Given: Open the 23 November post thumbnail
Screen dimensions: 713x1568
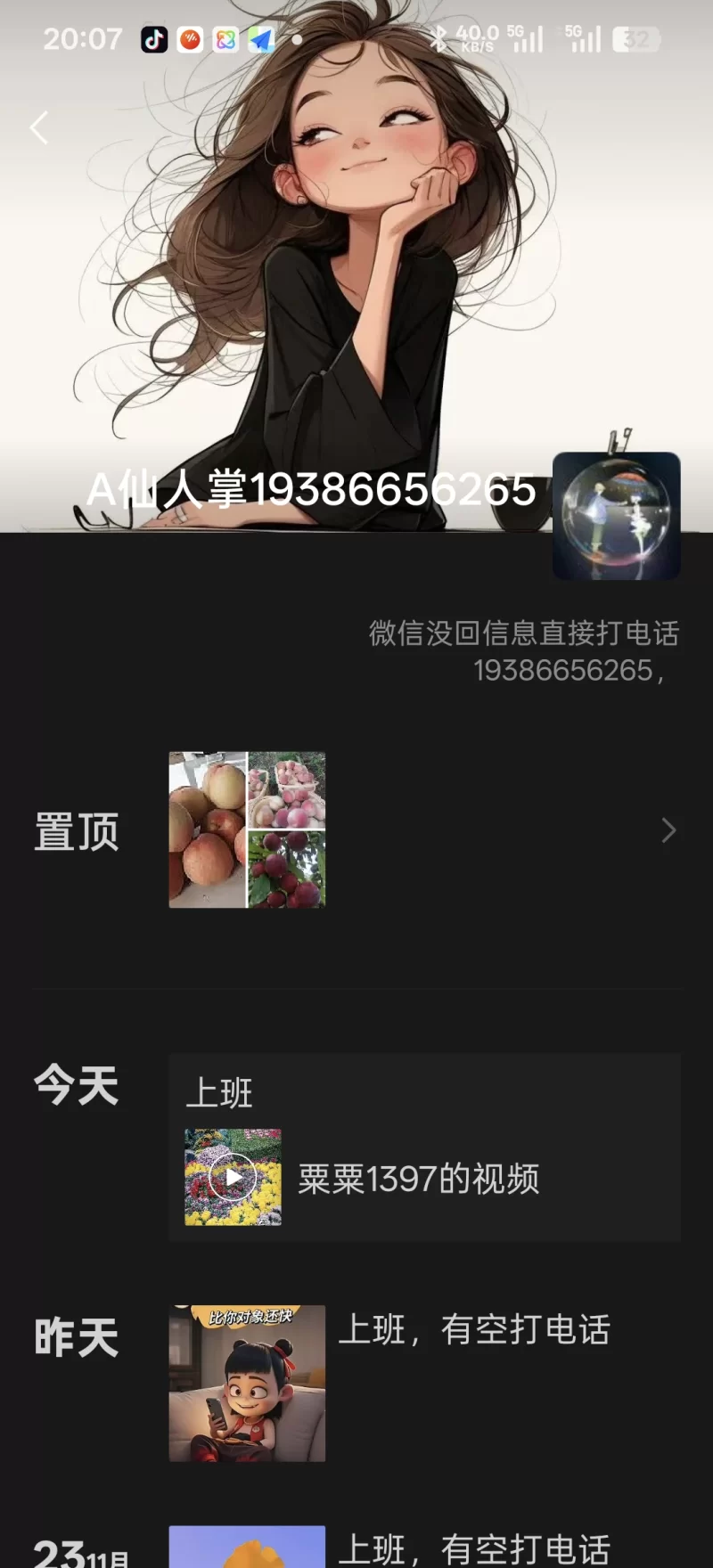Looking at the screenshot, I should click(247, 1547).
